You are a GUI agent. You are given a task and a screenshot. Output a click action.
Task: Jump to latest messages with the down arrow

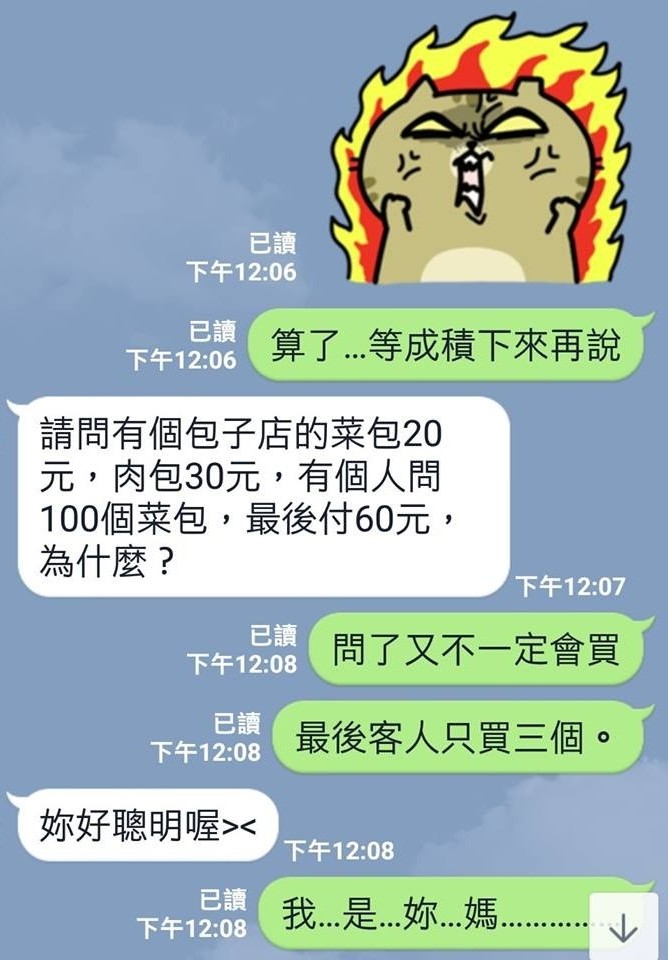click(x=623, y=927)
